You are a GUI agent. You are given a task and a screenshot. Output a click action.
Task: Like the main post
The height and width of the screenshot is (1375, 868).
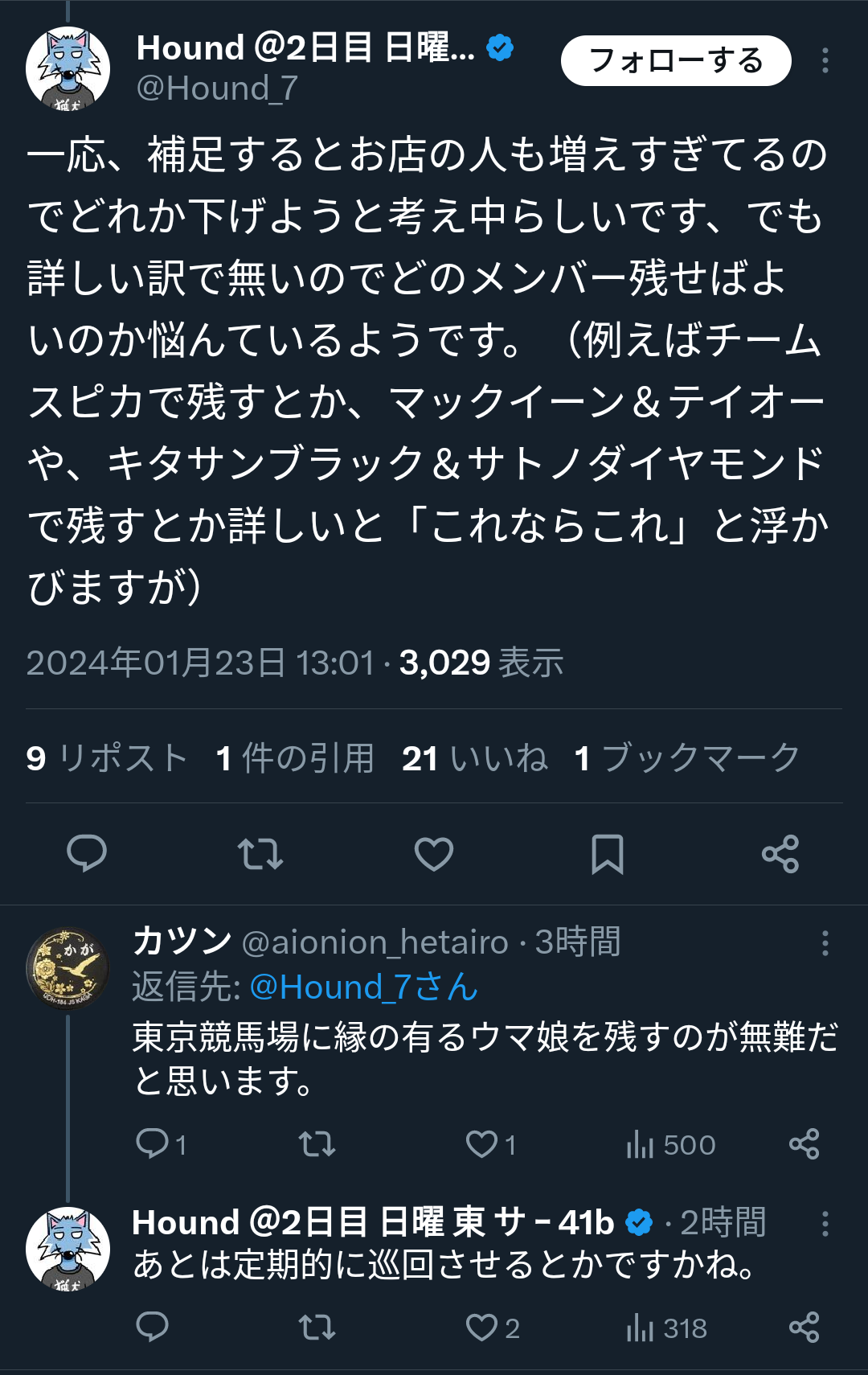tap(434, 853)
